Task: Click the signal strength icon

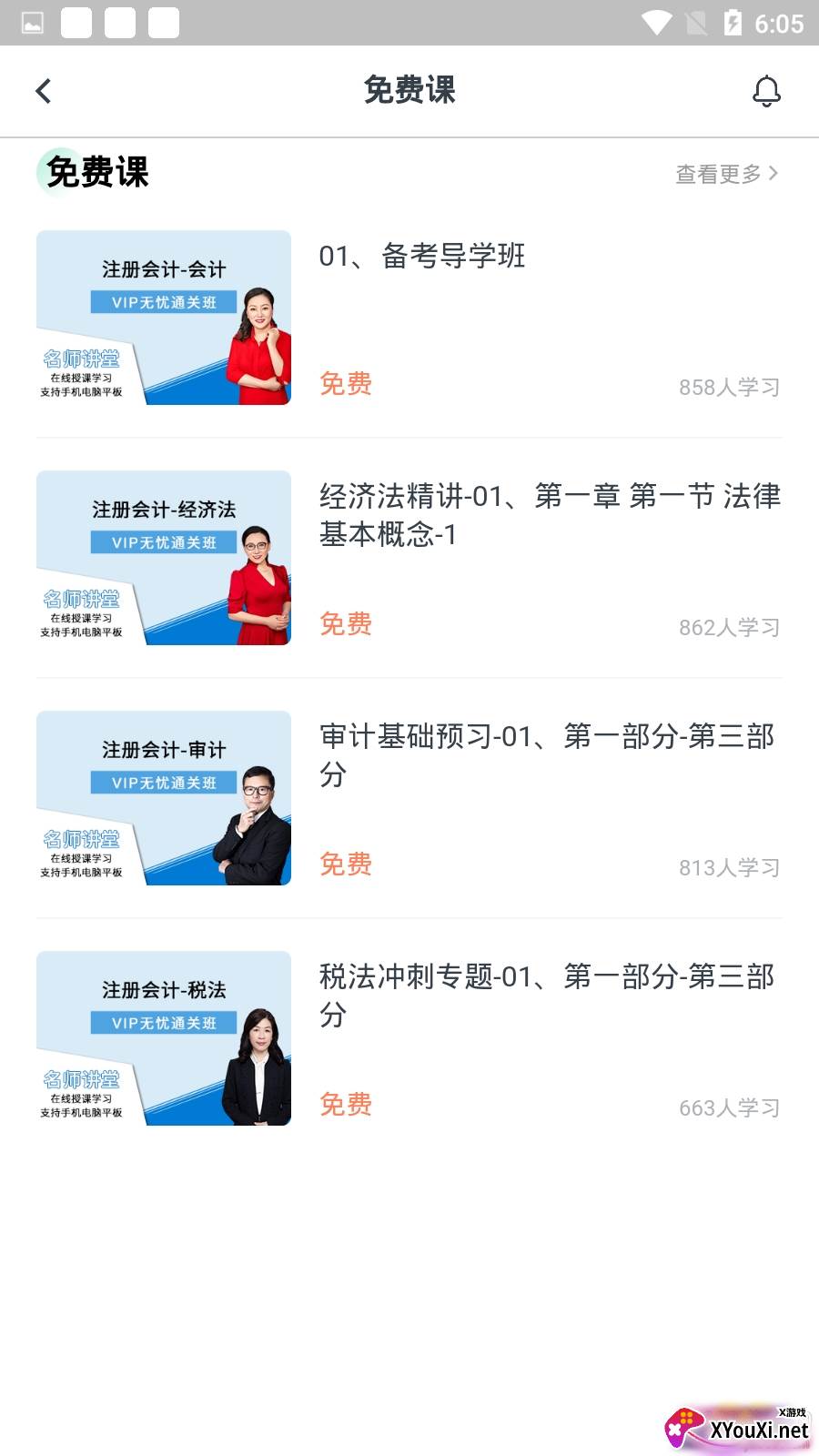Action: pyautogui.click(x=697, y=23)
